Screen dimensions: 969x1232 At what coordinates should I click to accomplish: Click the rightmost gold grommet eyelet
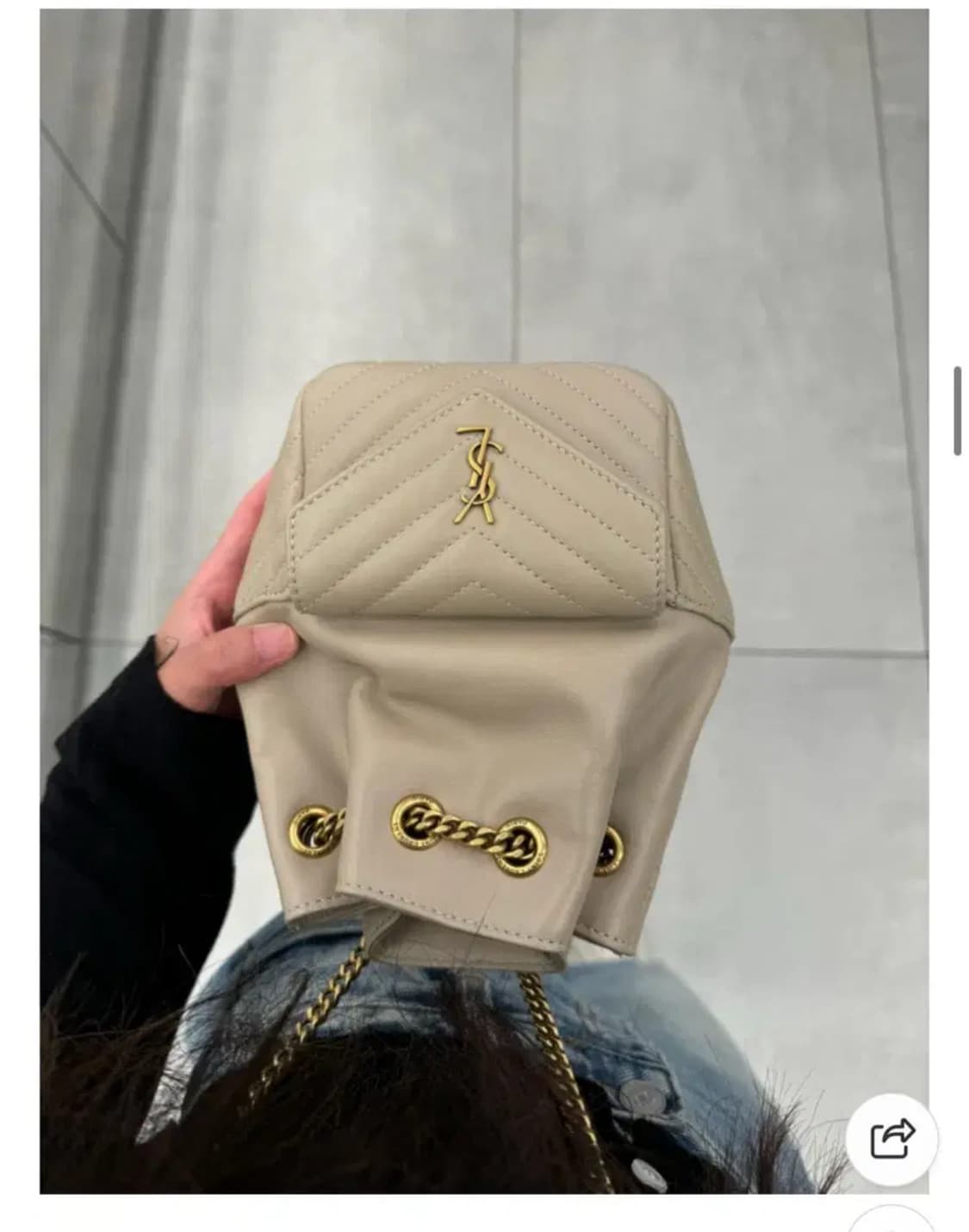[x=612, y=849]
